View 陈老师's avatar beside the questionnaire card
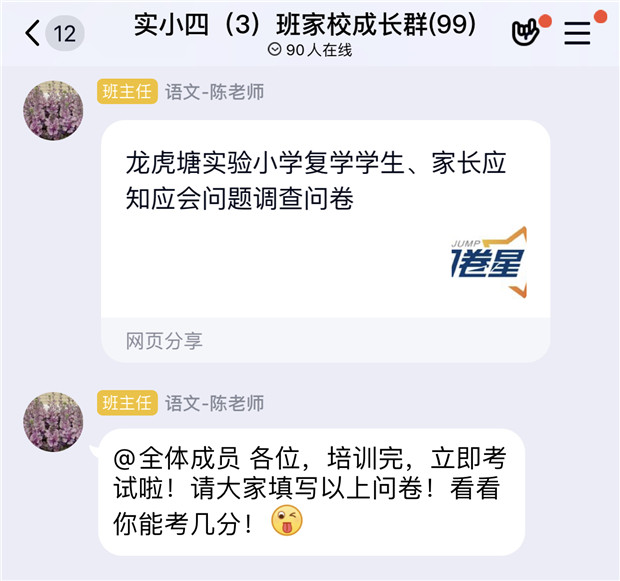620x581 pixels. tap(53, 111)
